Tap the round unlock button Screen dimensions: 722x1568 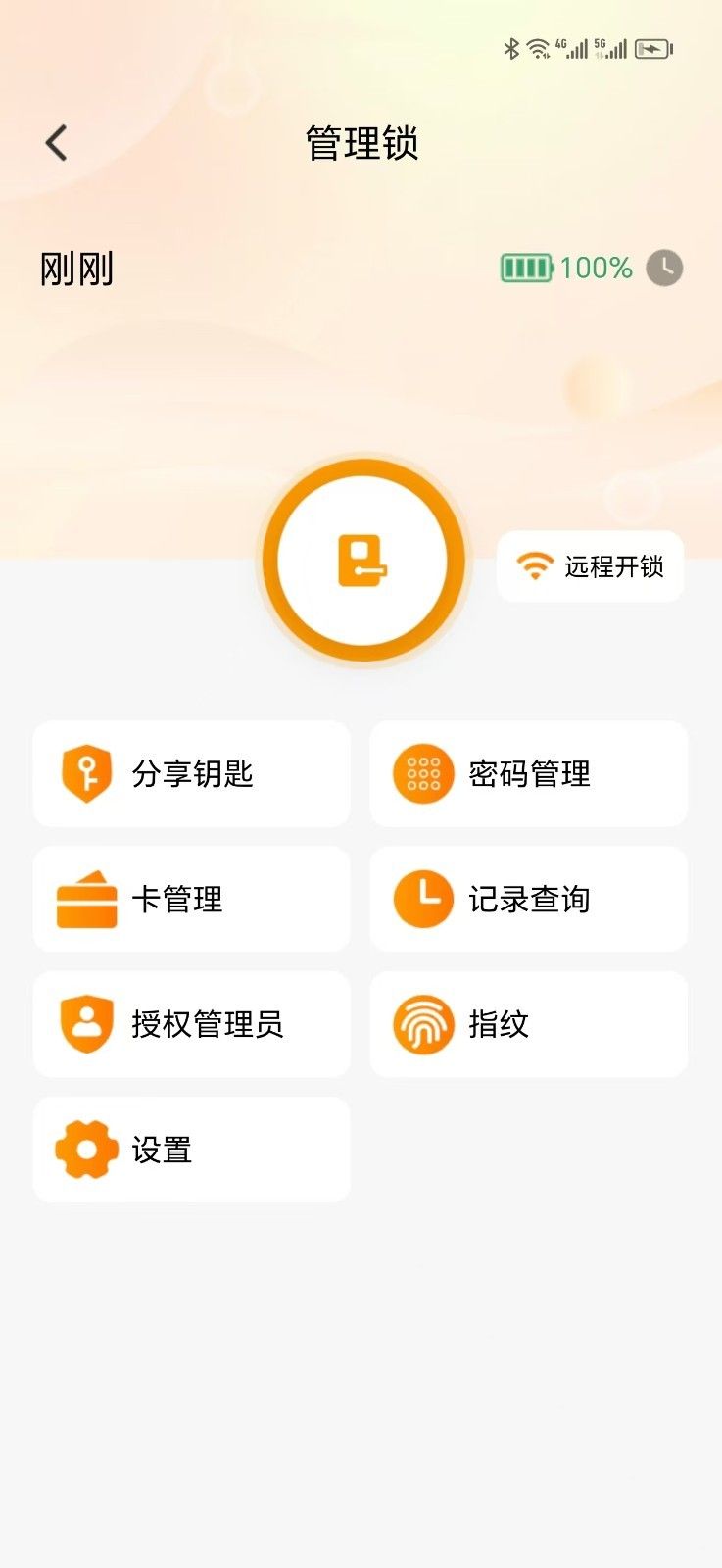pyautogui.click(x=363, y=561)
